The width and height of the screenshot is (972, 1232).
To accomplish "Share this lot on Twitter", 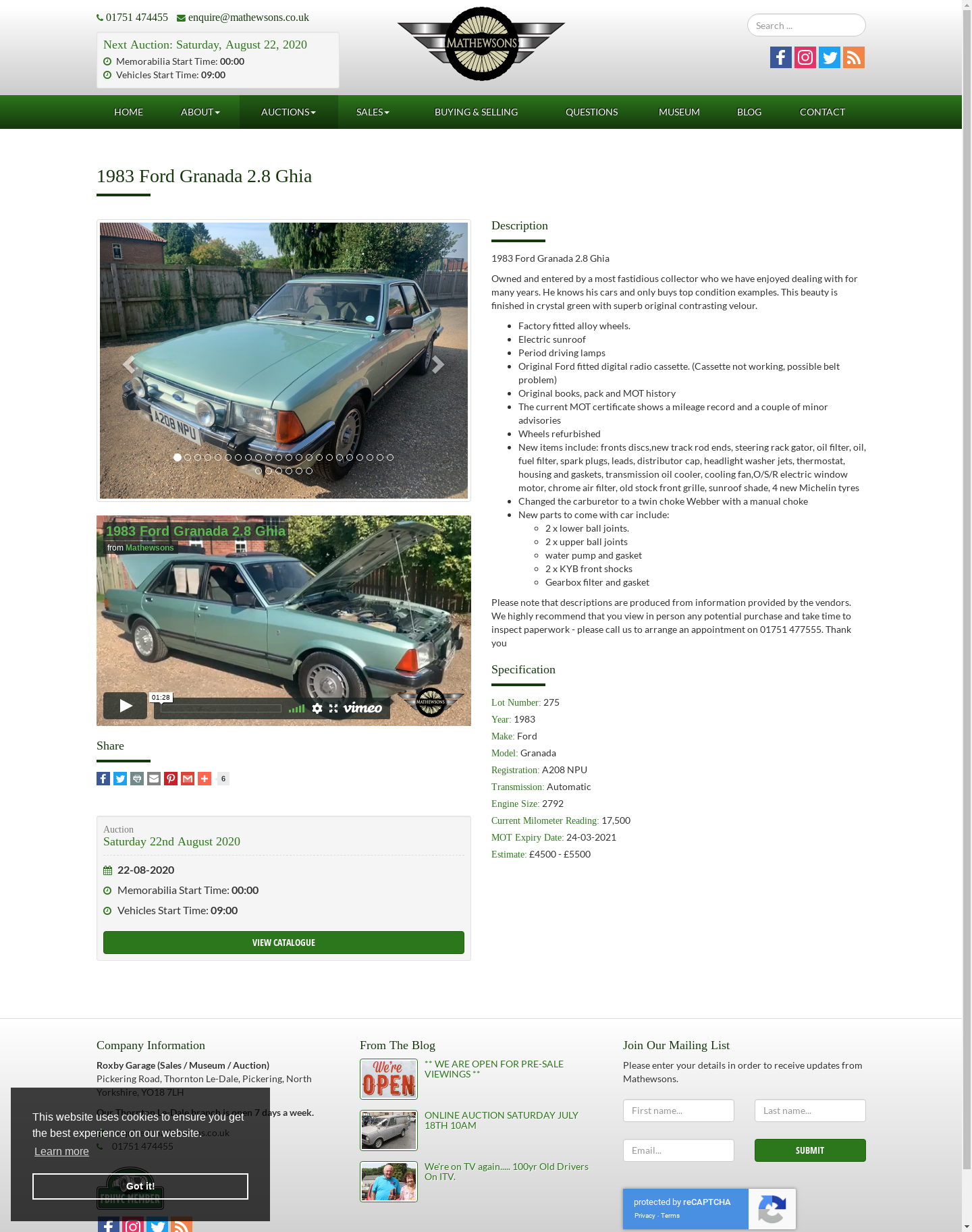I will pos(120,779).
